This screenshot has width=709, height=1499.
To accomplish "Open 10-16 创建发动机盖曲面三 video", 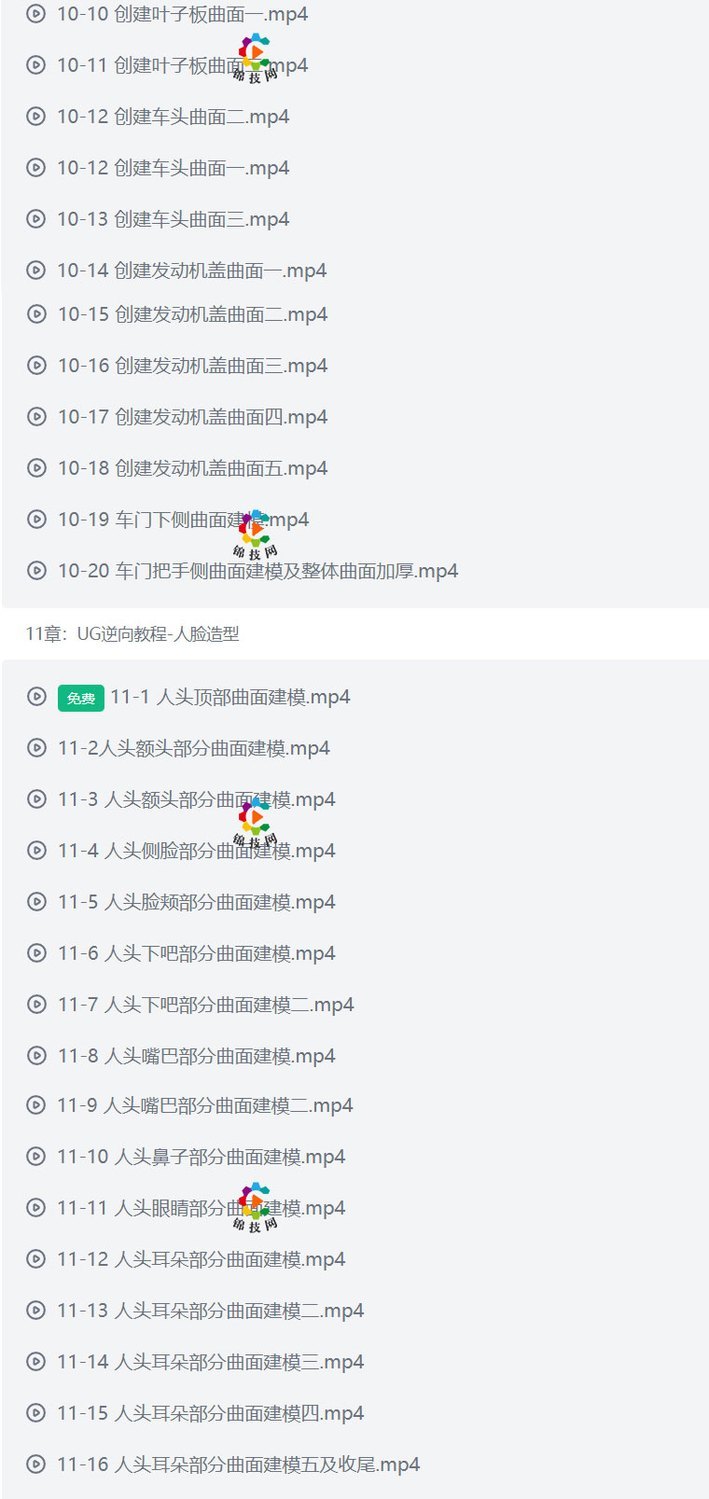I will 192,365.
